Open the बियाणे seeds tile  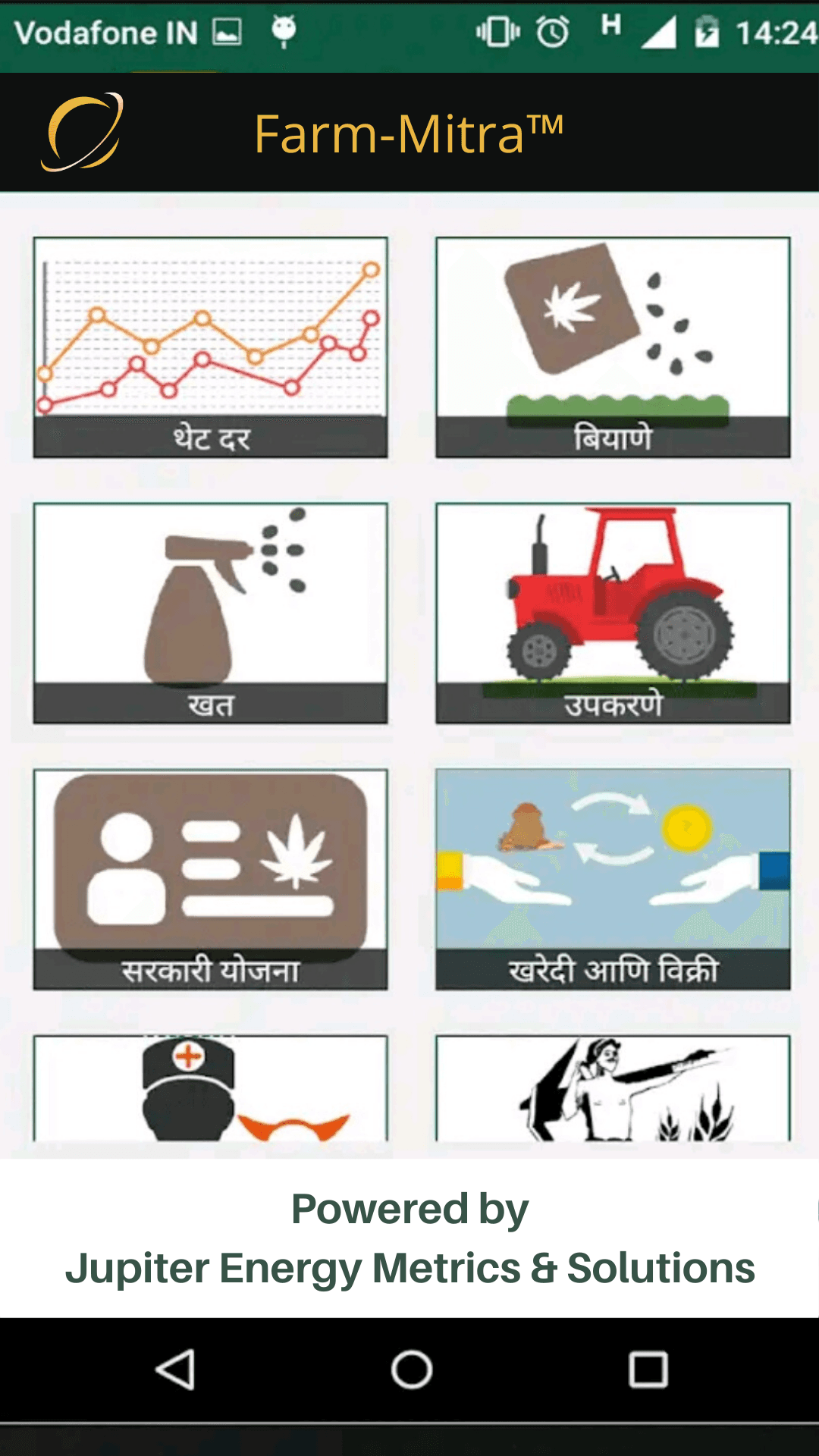click(x=613, y=347)
